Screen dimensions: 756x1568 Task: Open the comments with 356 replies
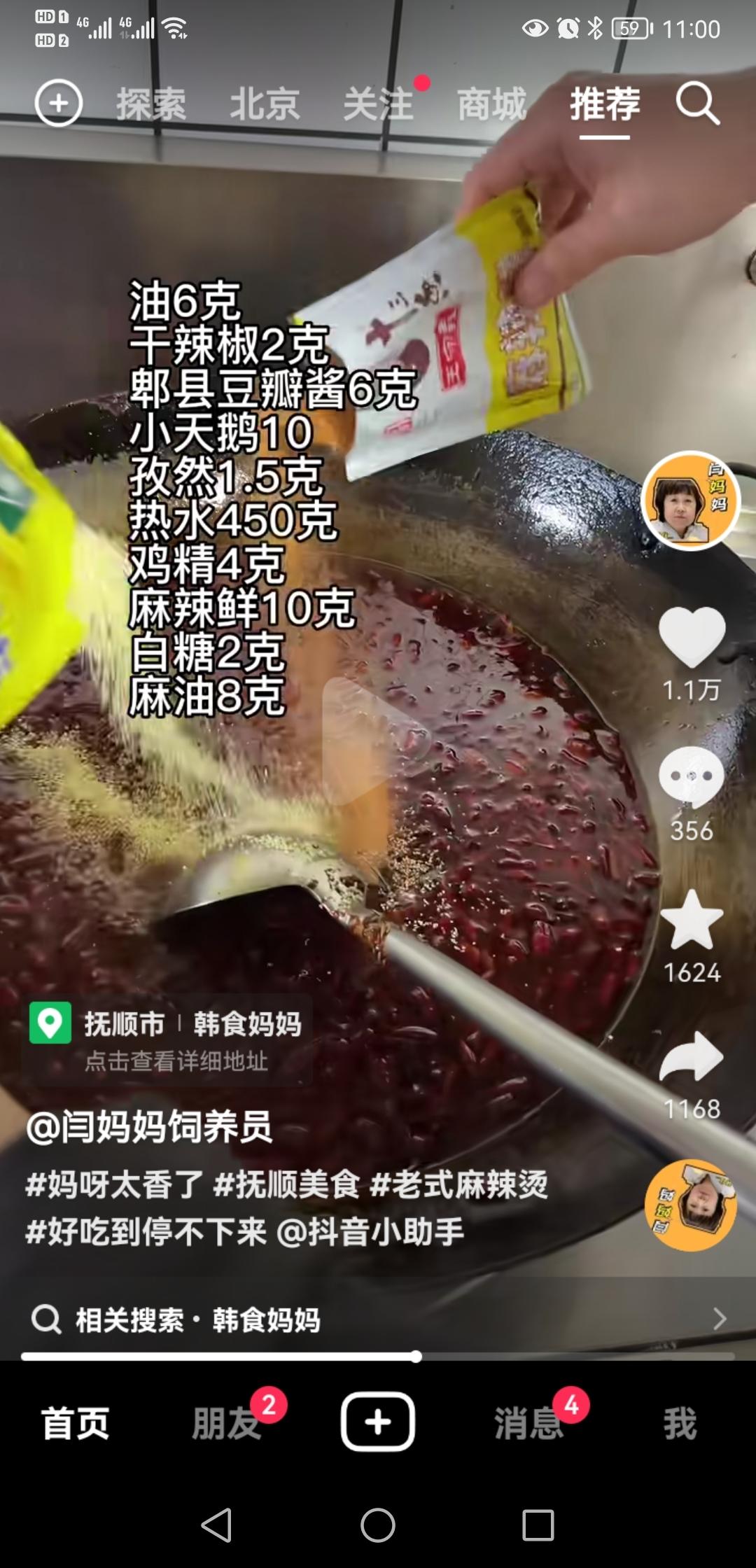click(692, 776)
